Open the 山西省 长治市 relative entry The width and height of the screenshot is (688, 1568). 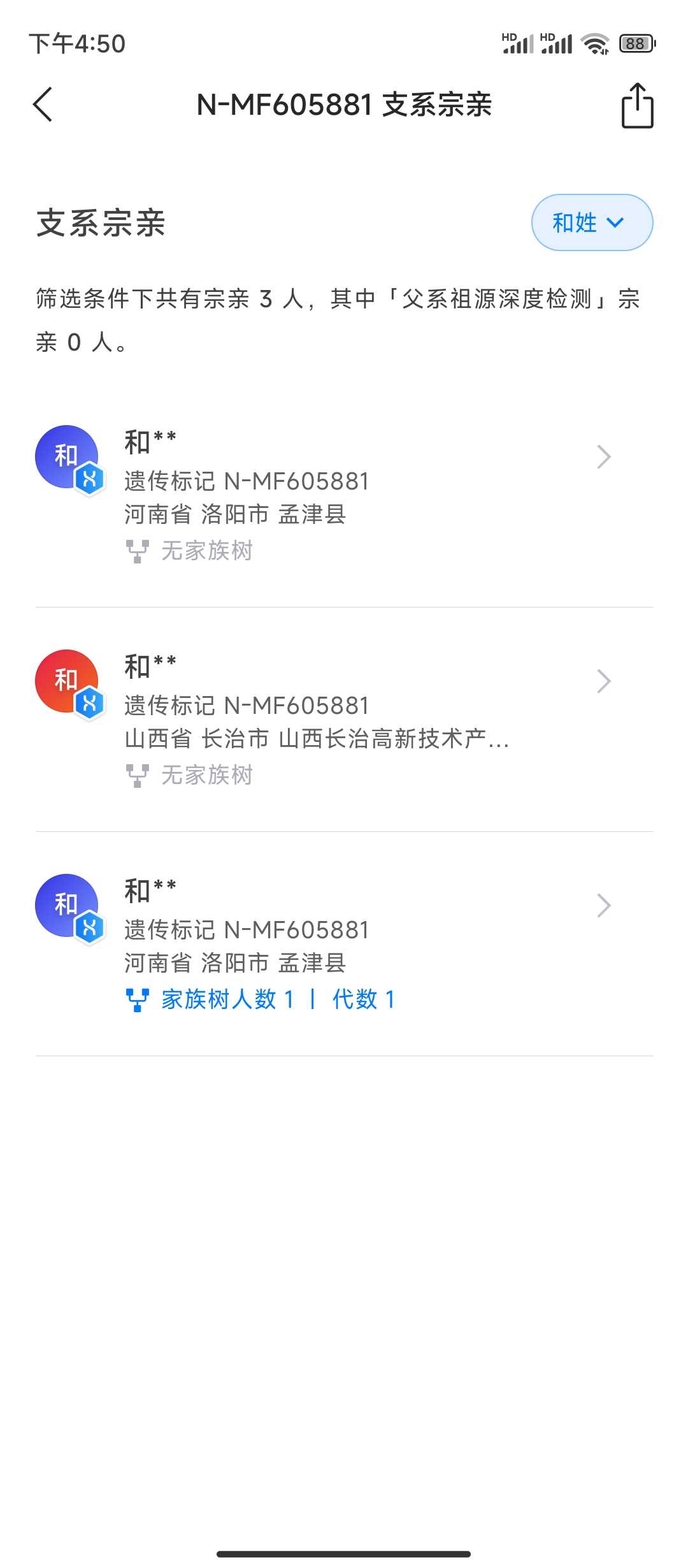[x=344, y=720]
